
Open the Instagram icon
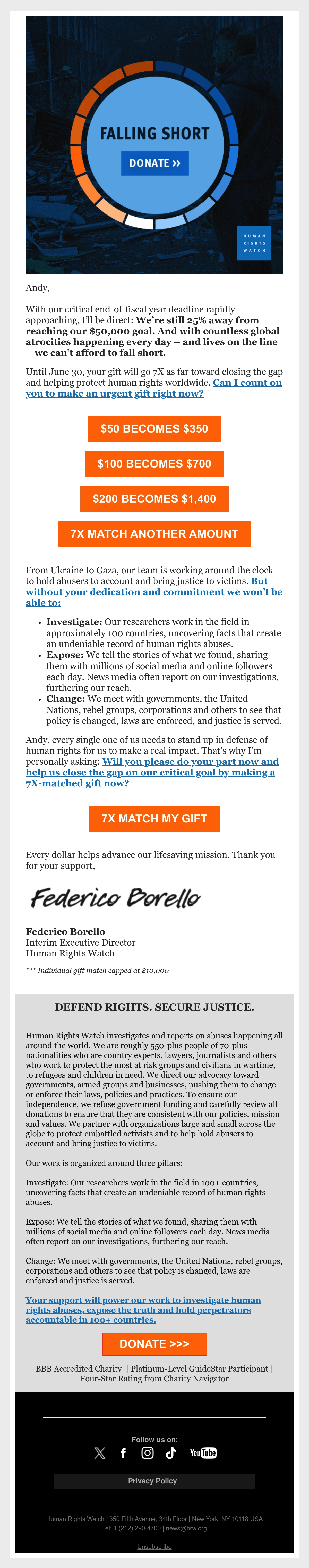[x=148, y=1453]
